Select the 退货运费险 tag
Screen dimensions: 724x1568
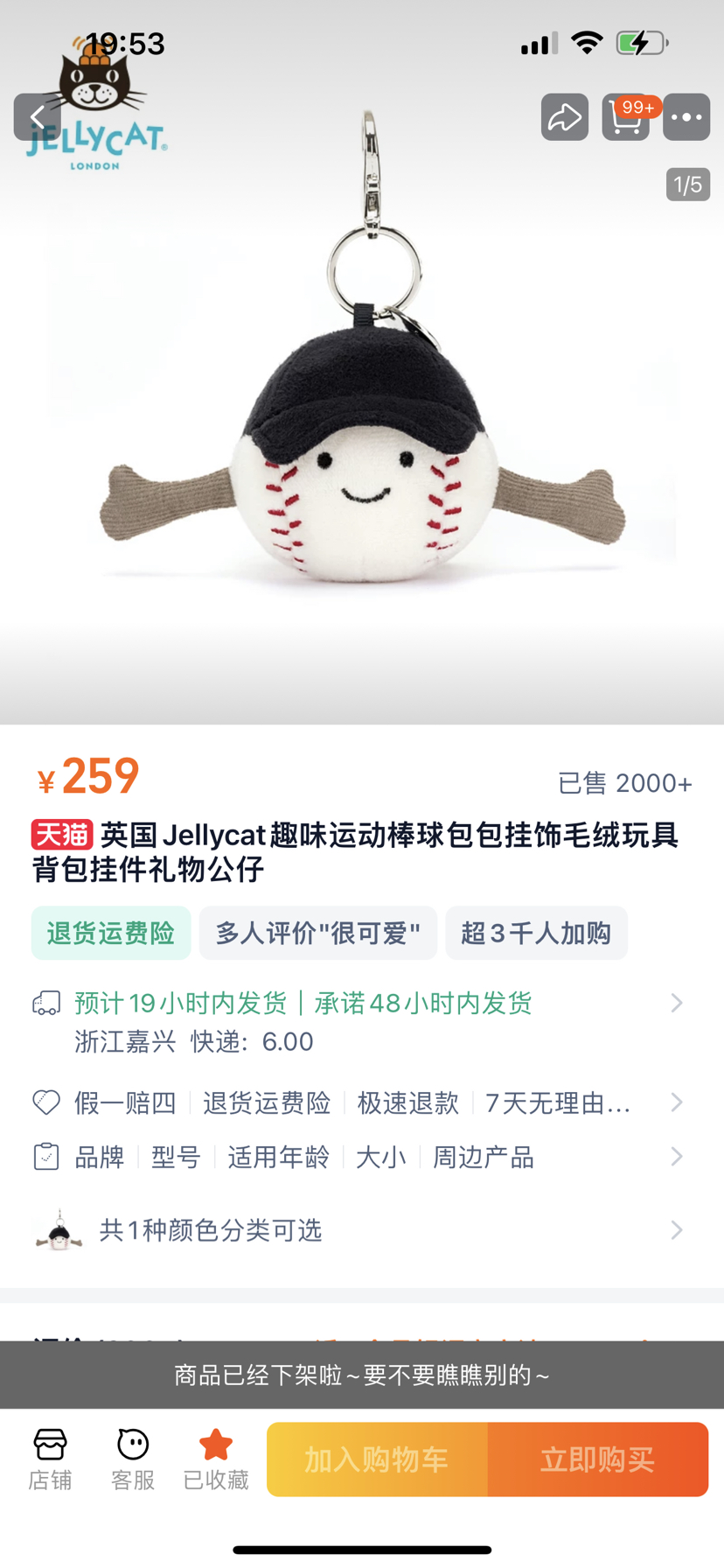[111, 933]
